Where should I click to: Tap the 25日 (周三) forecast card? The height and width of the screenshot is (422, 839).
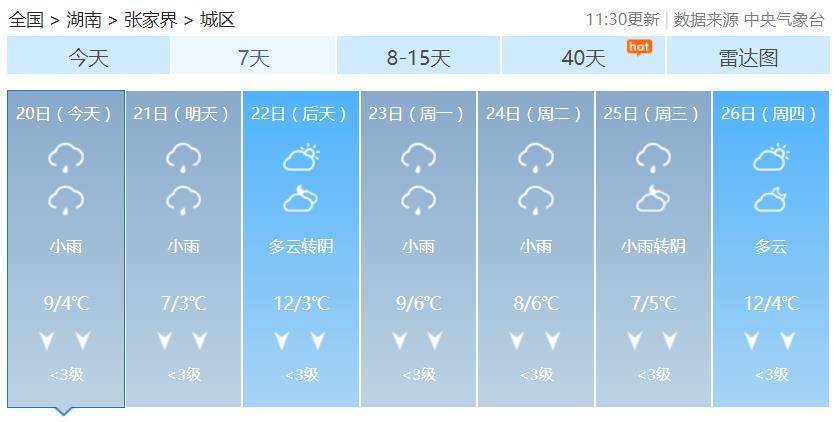tap(653, 248)
